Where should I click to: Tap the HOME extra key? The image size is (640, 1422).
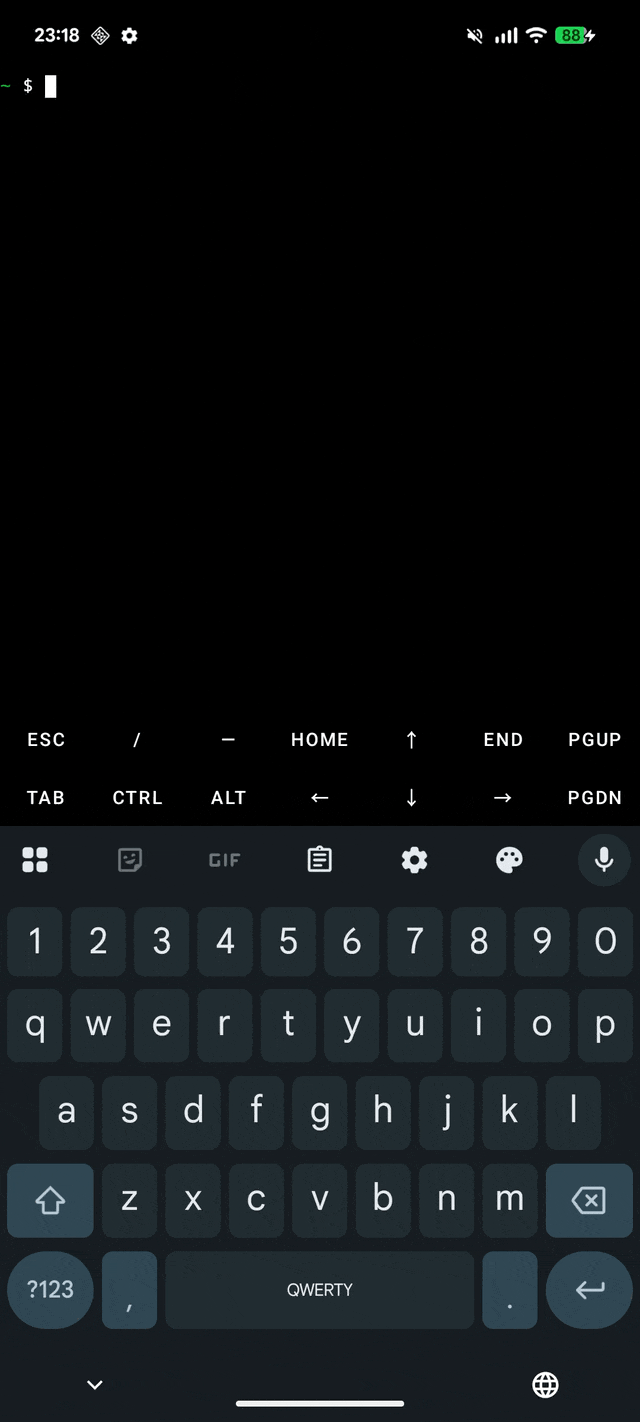(320, 740)
